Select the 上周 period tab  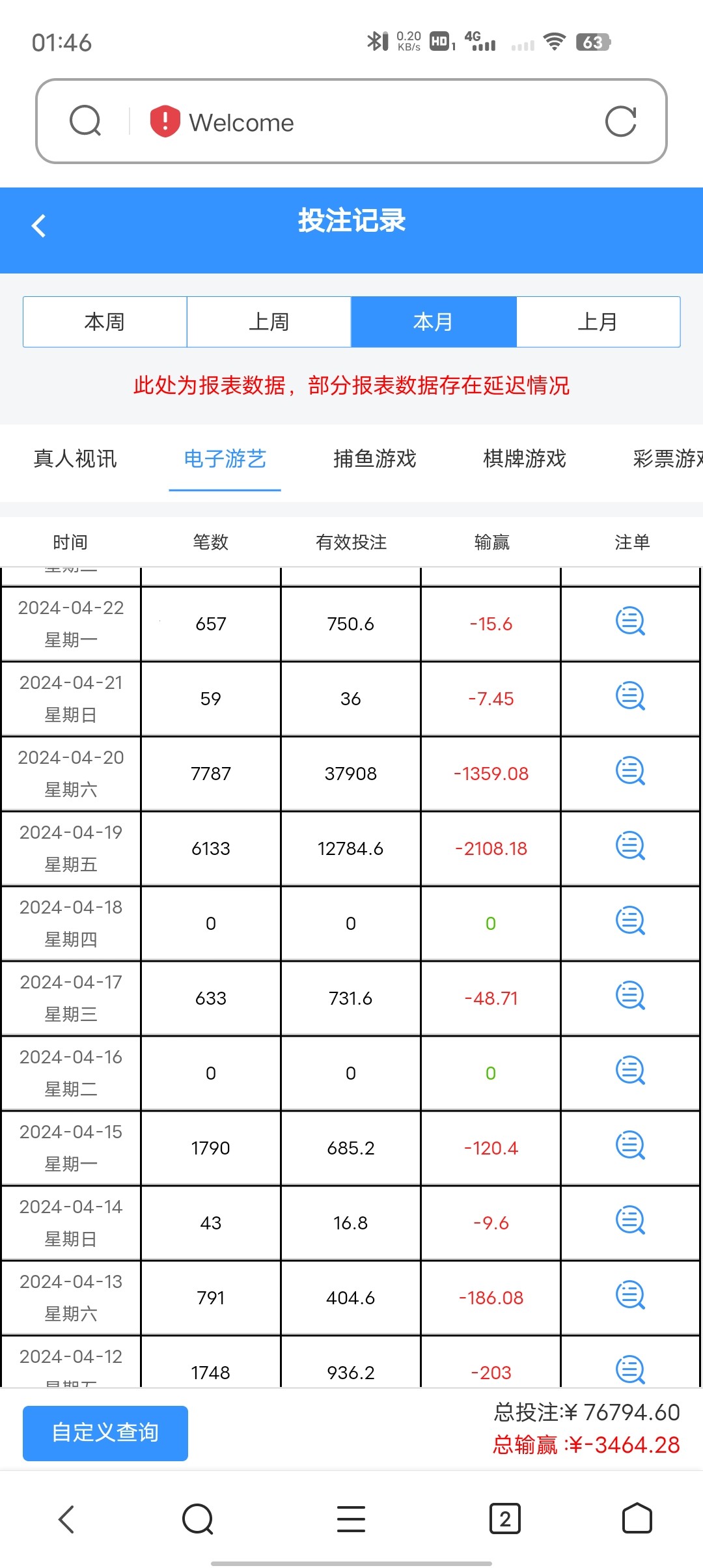(x=269, y=322)
